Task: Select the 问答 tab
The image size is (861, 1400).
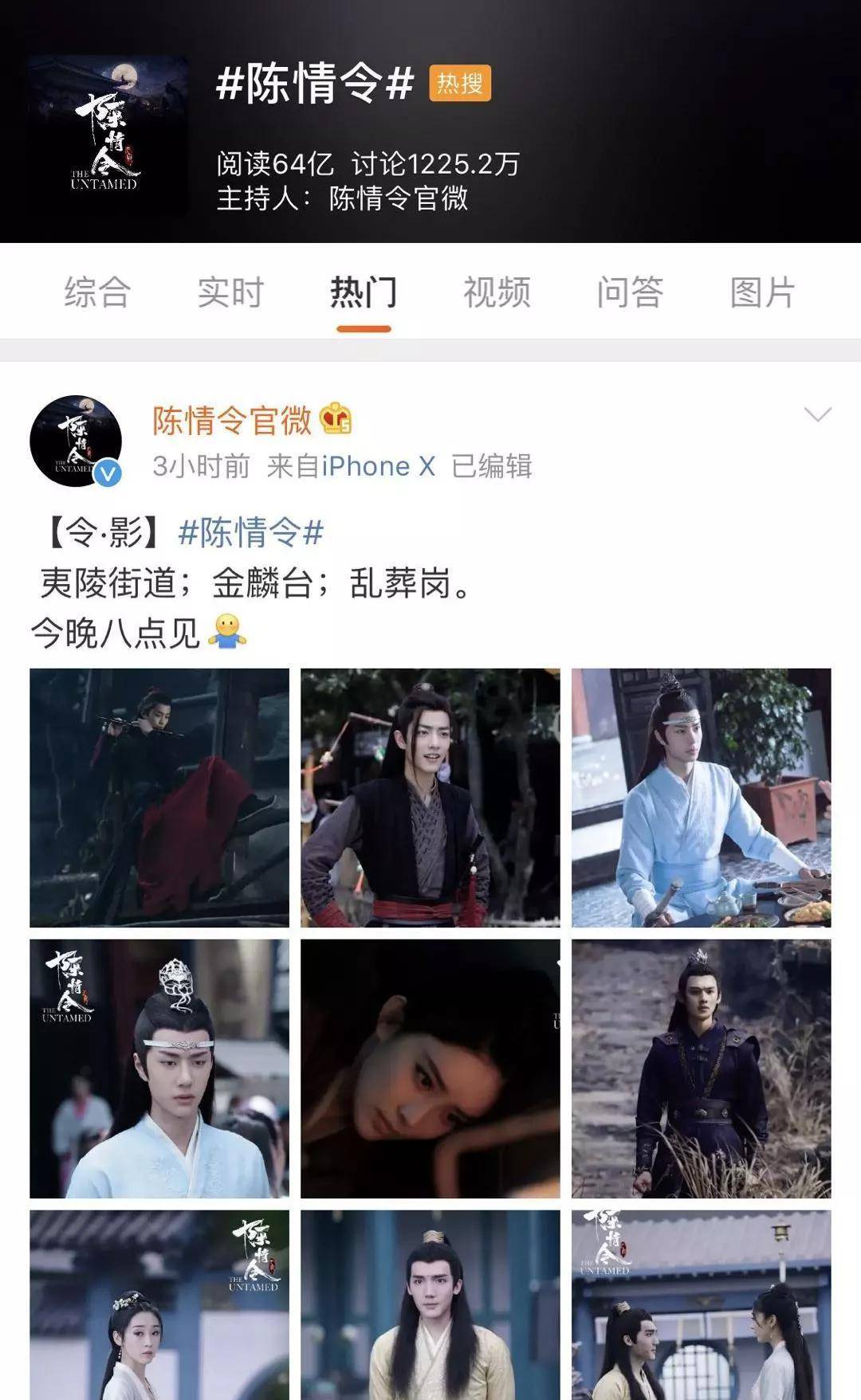Action: 627,294
